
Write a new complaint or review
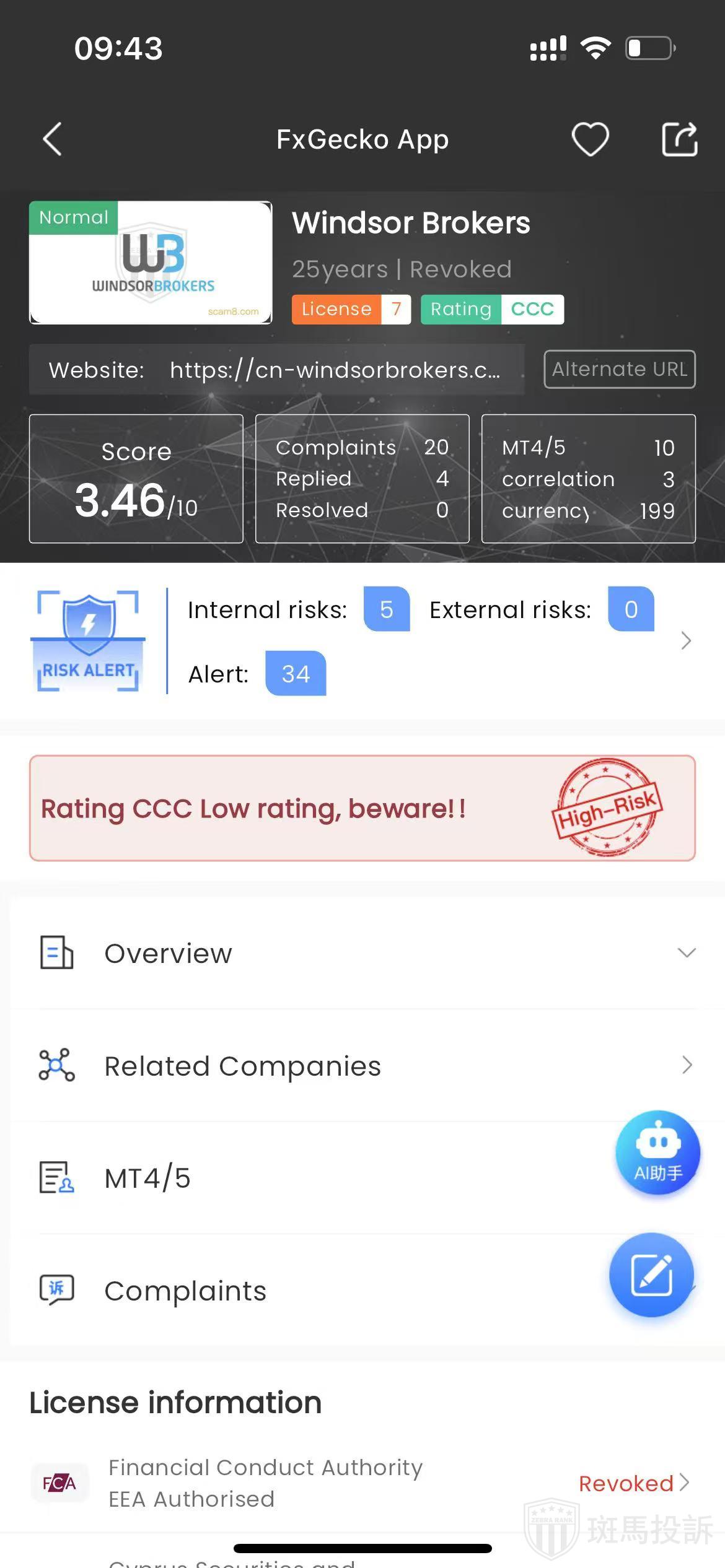pos(651,1274)
